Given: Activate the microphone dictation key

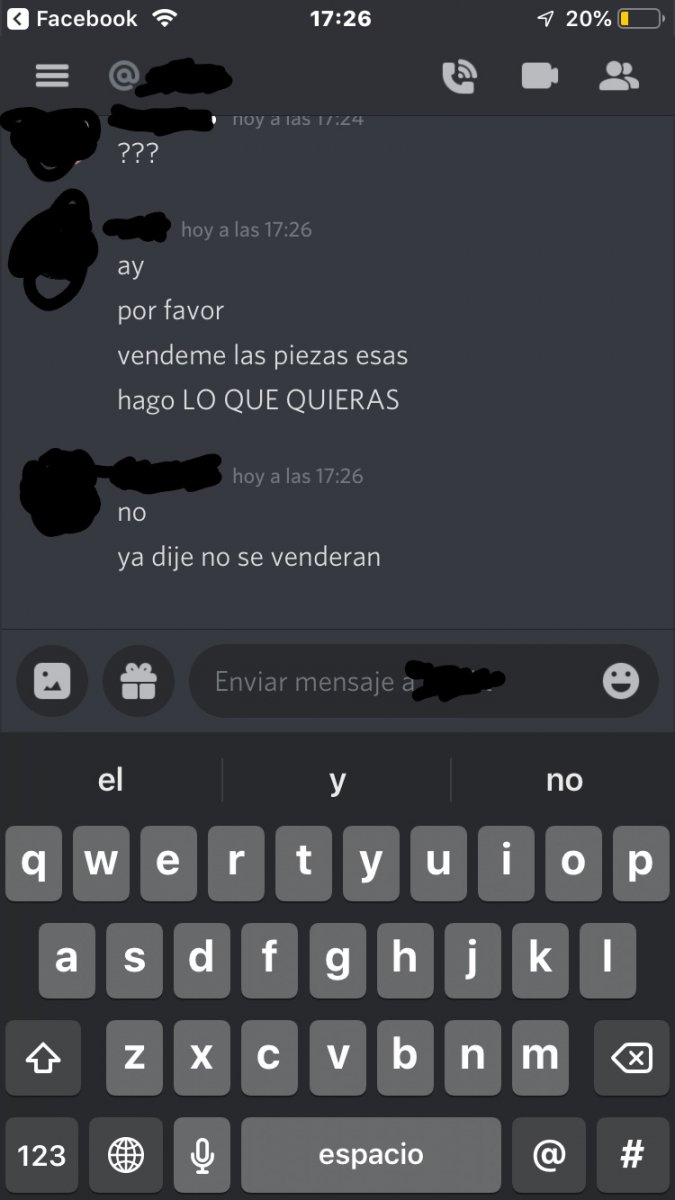Looking at the screenshot, I should (202, 1155).
